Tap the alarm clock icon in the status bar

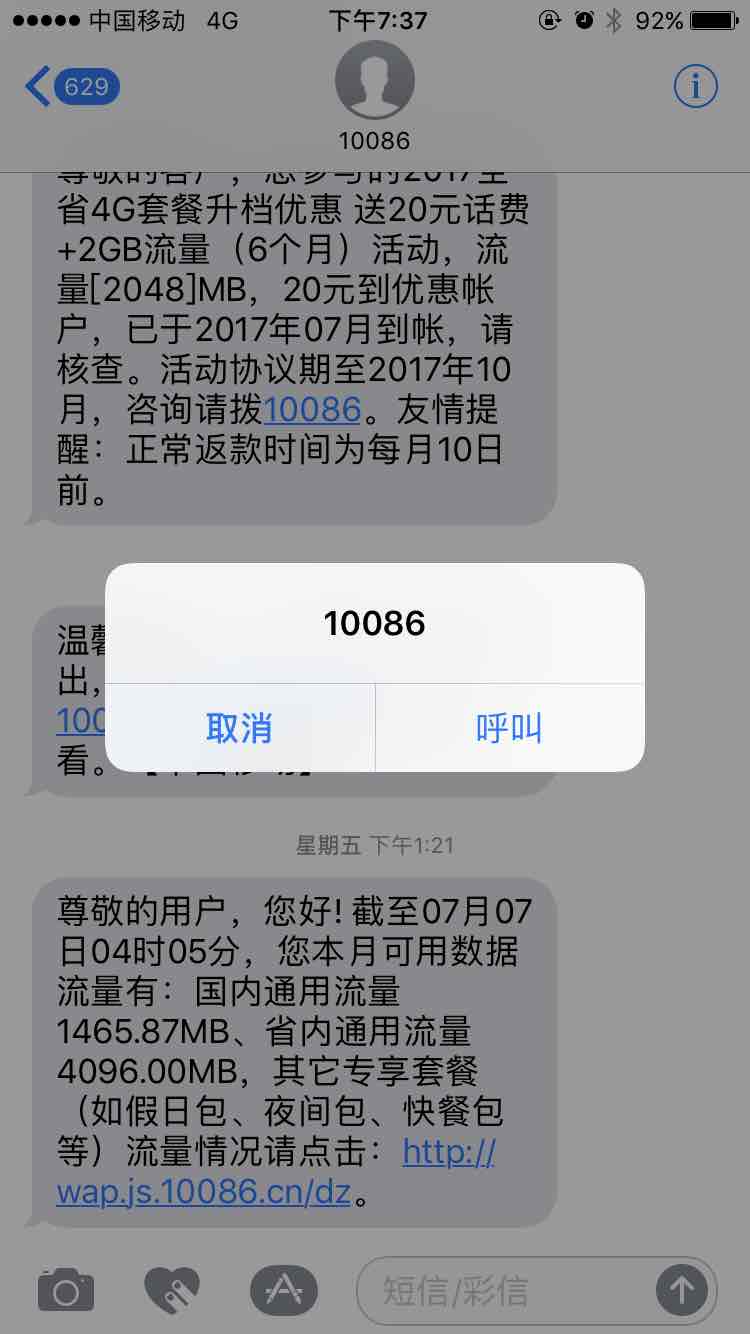click(x=582, y=19)
